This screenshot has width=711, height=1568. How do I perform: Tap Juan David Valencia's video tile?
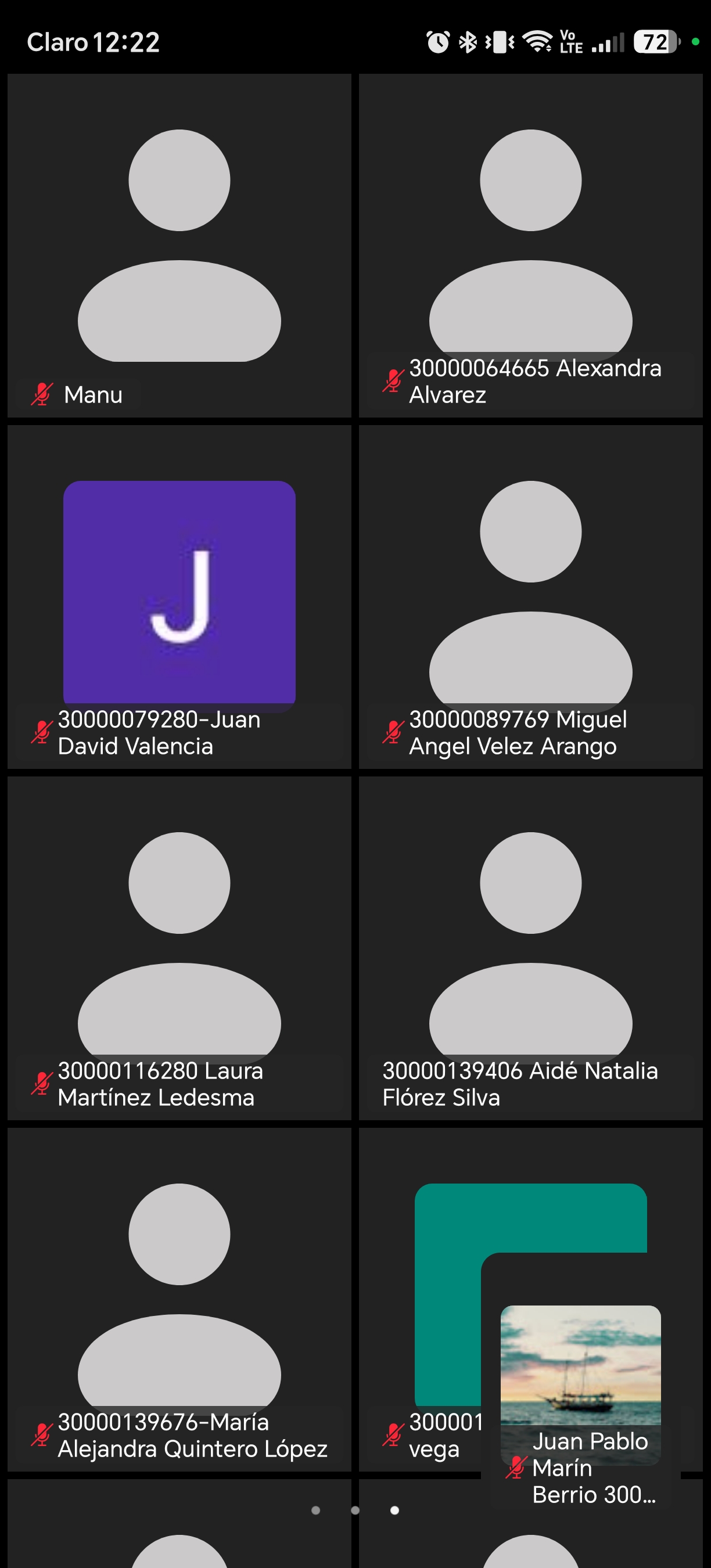[179, 597]
